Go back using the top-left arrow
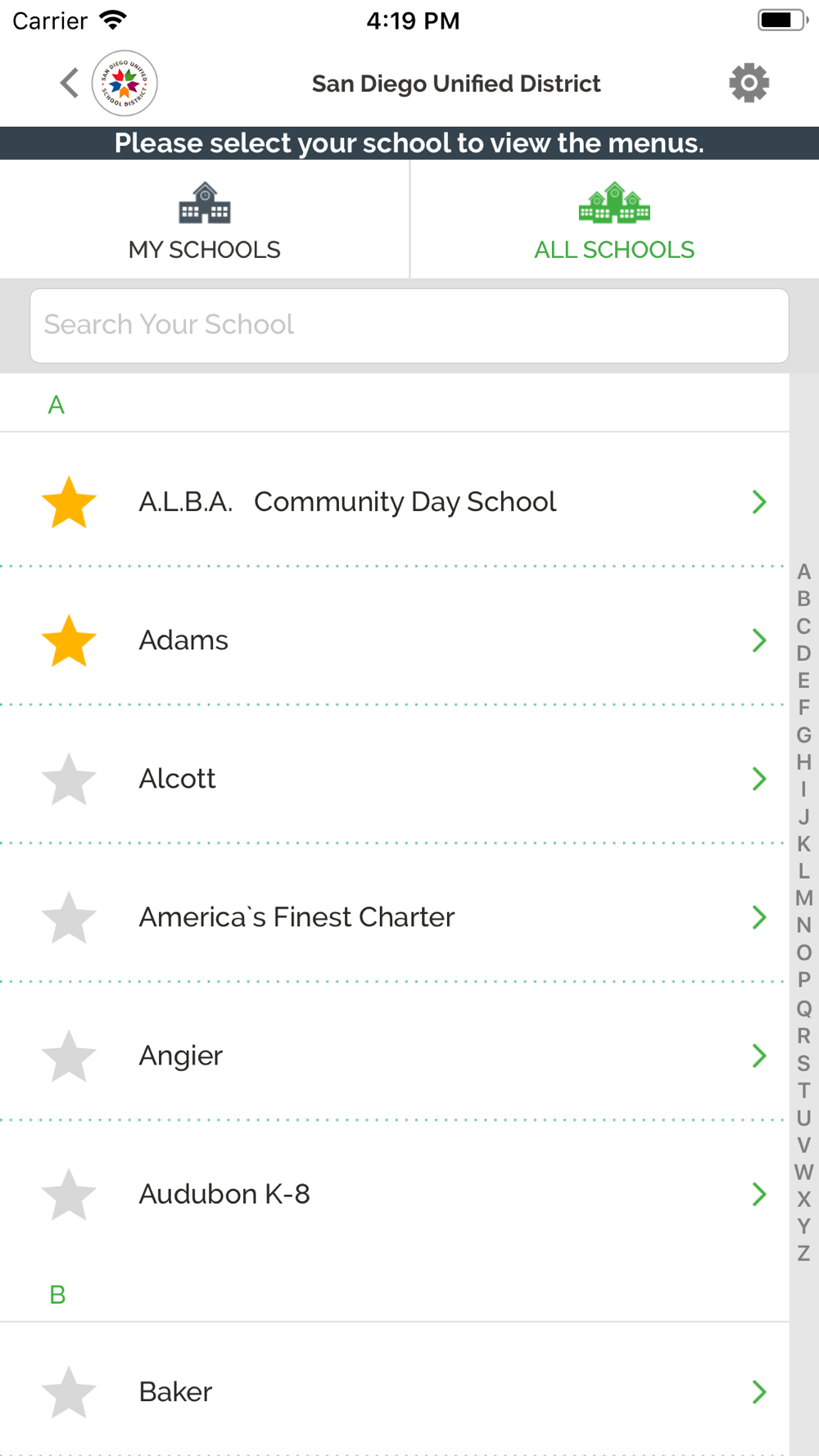 (70, 83)
